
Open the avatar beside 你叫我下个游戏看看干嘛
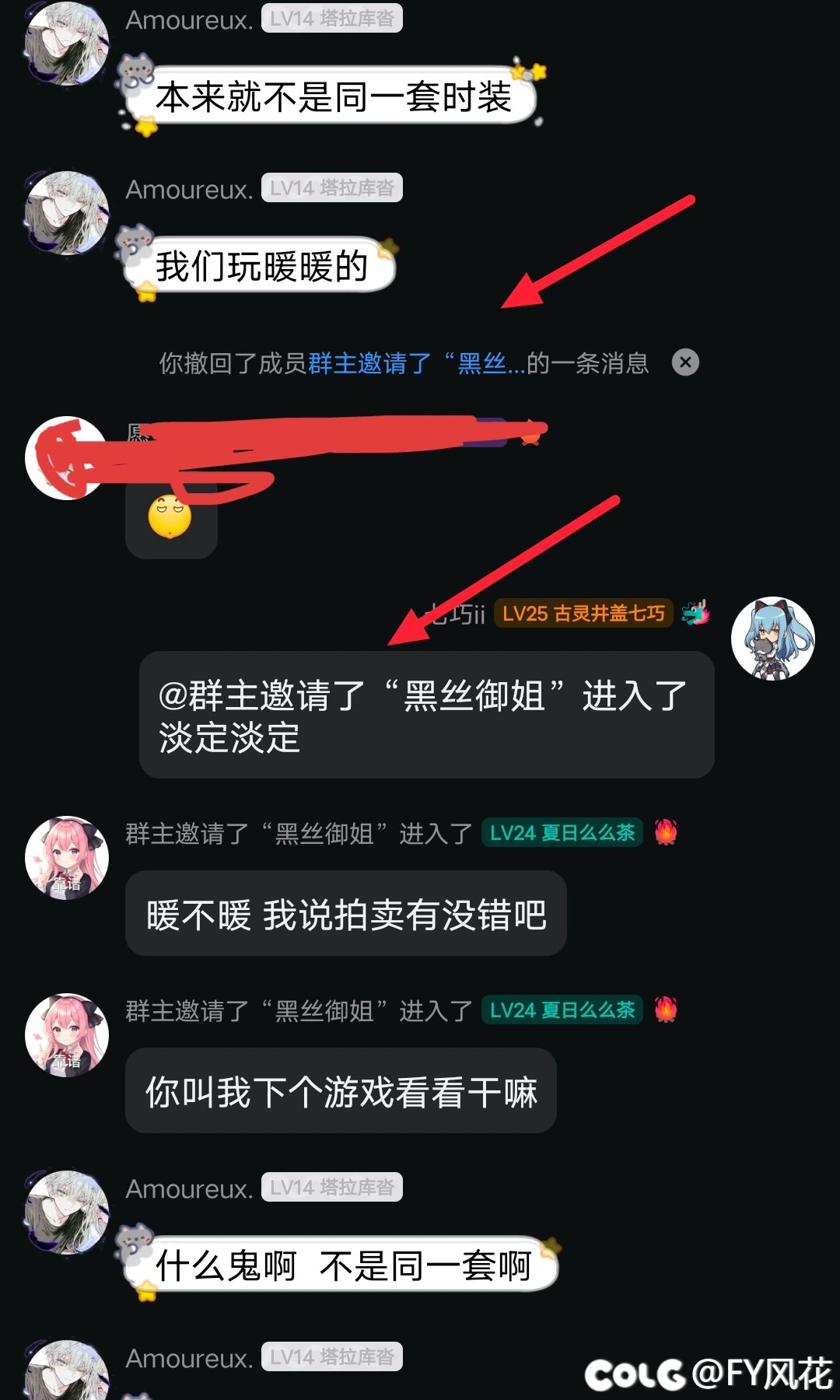67,1035
